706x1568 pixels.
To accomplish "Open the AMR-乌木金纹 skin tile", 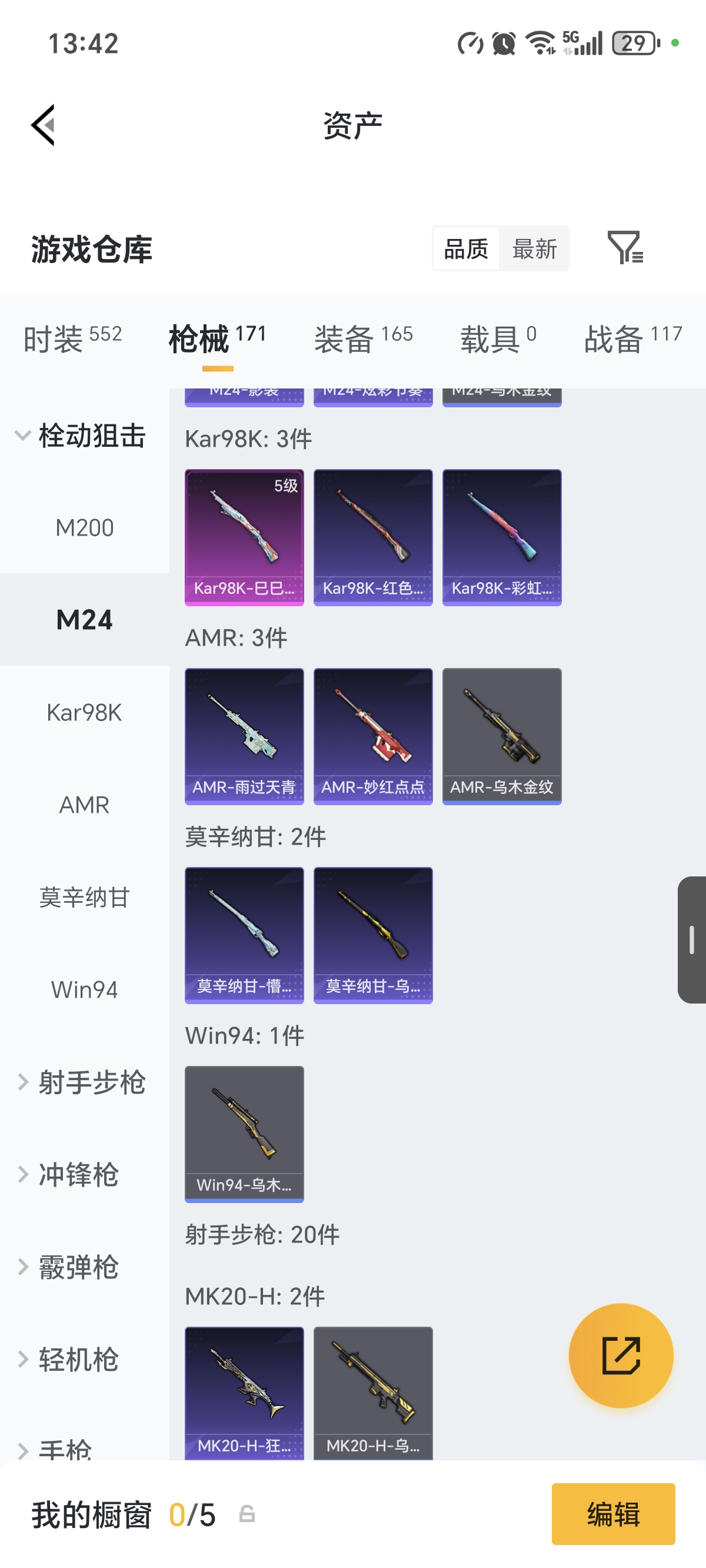I will pos(501,736).
